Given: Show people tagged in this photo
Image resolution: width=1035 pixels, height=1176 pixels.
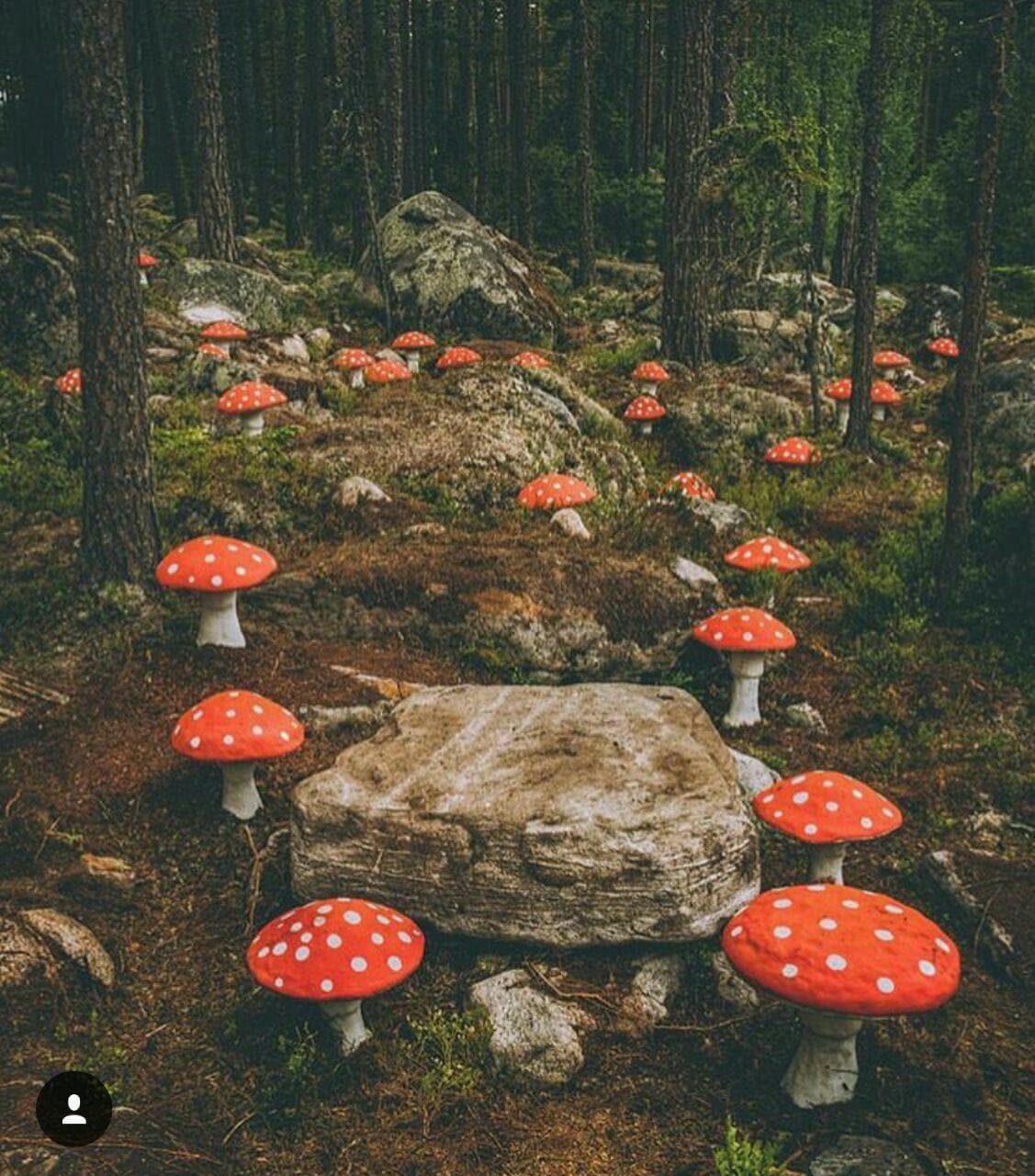Looking at the screenshot, I should click(73, 1109).
